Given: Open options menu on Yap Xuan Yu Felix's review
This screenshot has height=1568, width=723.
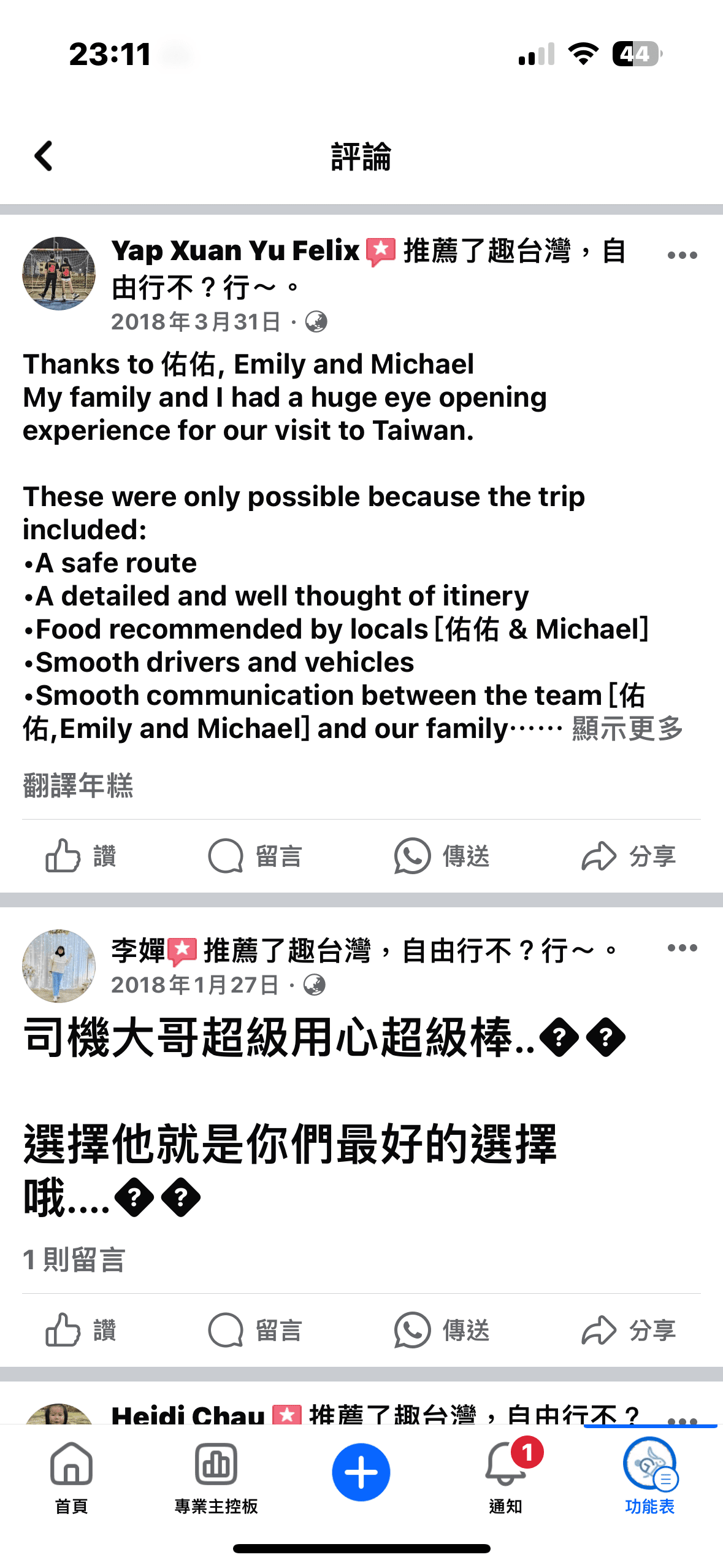Looking at the screenshot, I should pos(682,255).
